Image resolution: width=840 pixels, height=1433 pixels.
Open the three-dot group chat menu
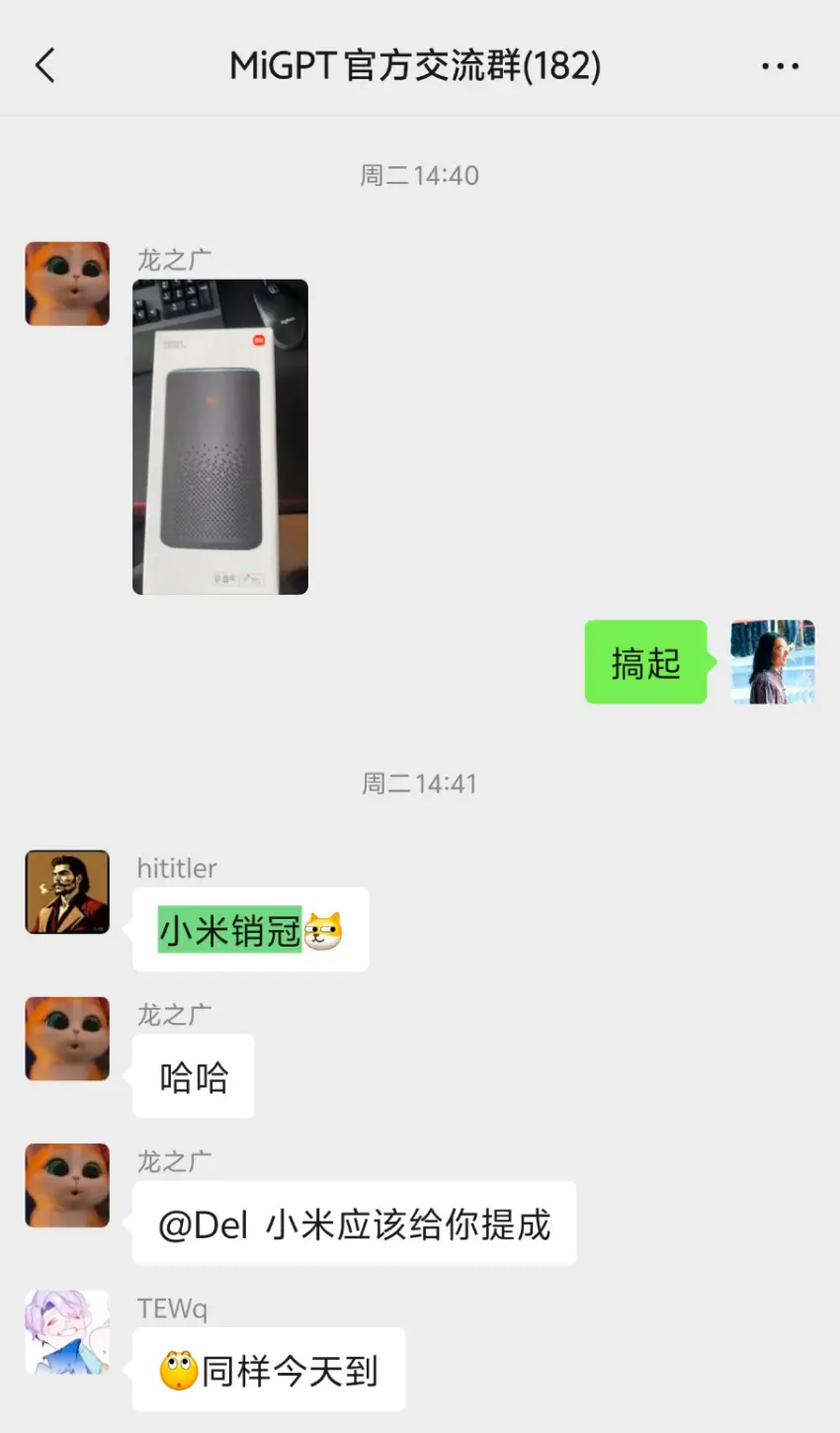click(x=780, y=66)
